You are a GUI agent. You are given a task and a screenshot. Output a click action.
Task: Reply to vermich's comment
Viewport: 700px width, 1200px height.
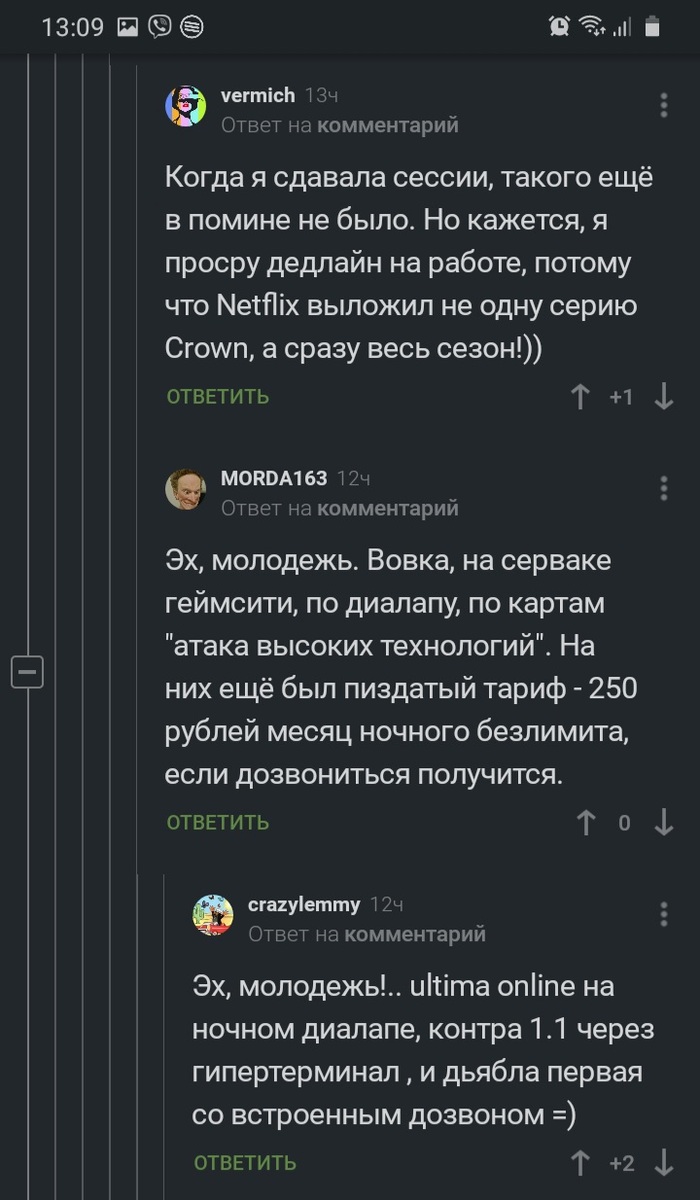pos(217,397)
